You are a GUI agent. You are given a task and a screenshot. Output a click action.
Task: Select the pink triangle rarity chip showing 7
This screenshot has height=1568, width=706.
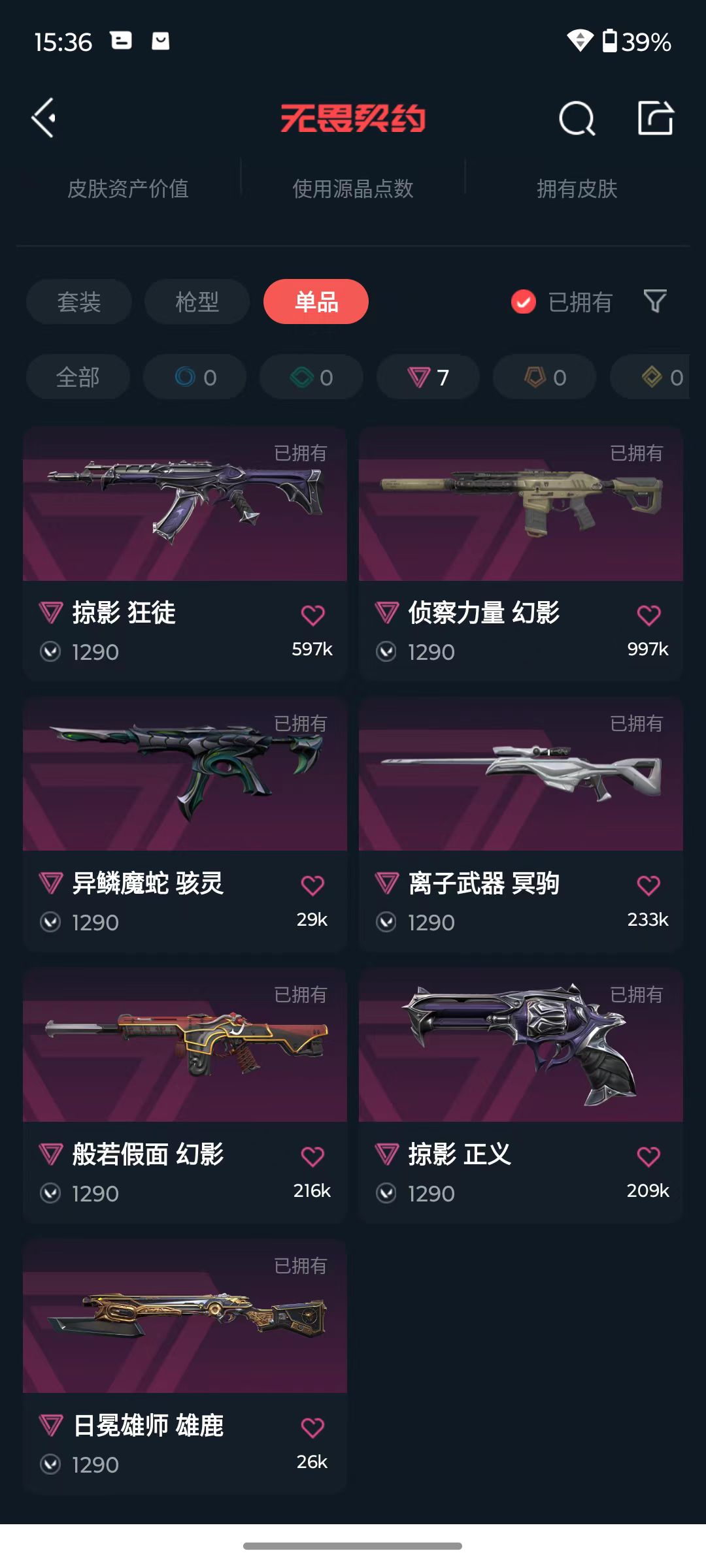(x=428, y=377)
